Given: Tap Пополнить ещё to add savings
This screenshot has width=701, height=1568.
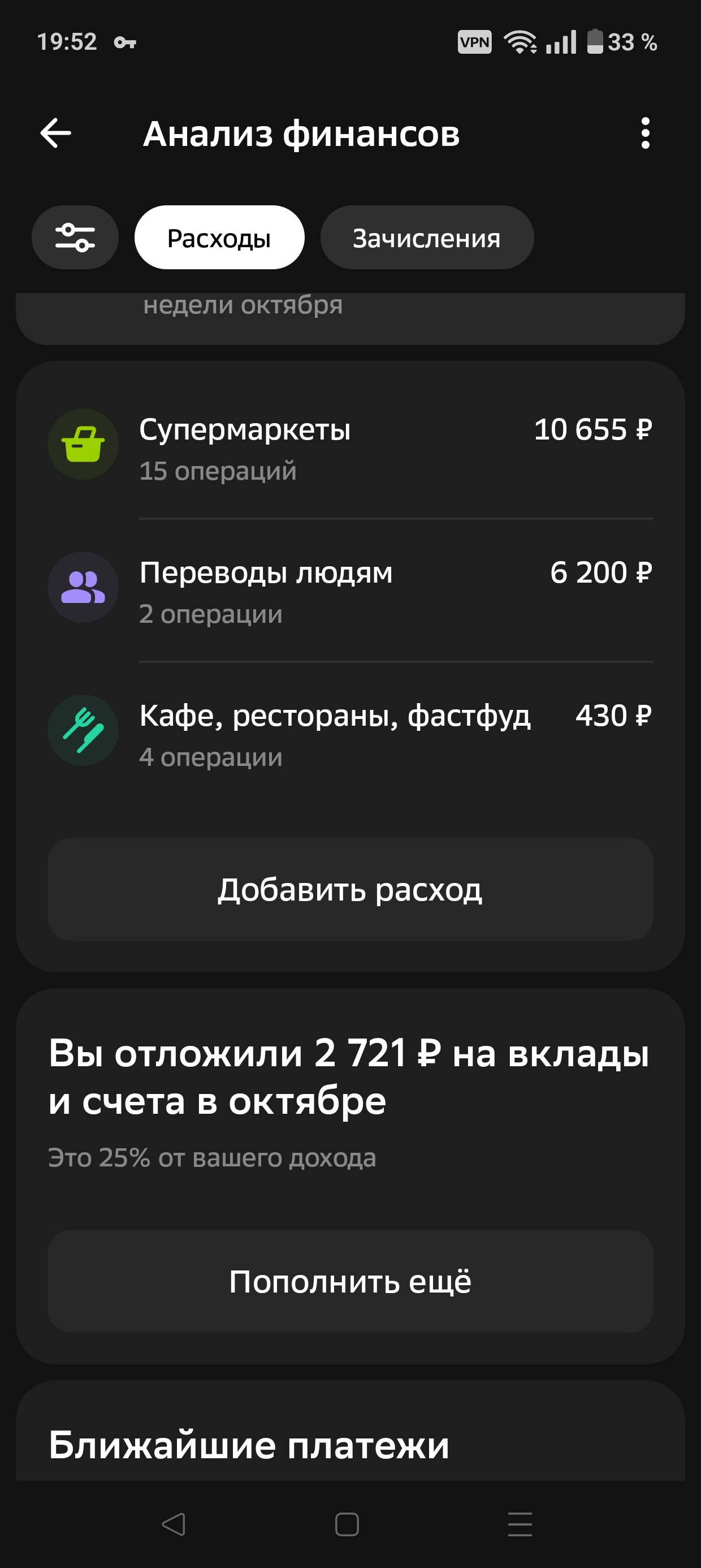Looking at the screenshot, I should (350, 1281).
